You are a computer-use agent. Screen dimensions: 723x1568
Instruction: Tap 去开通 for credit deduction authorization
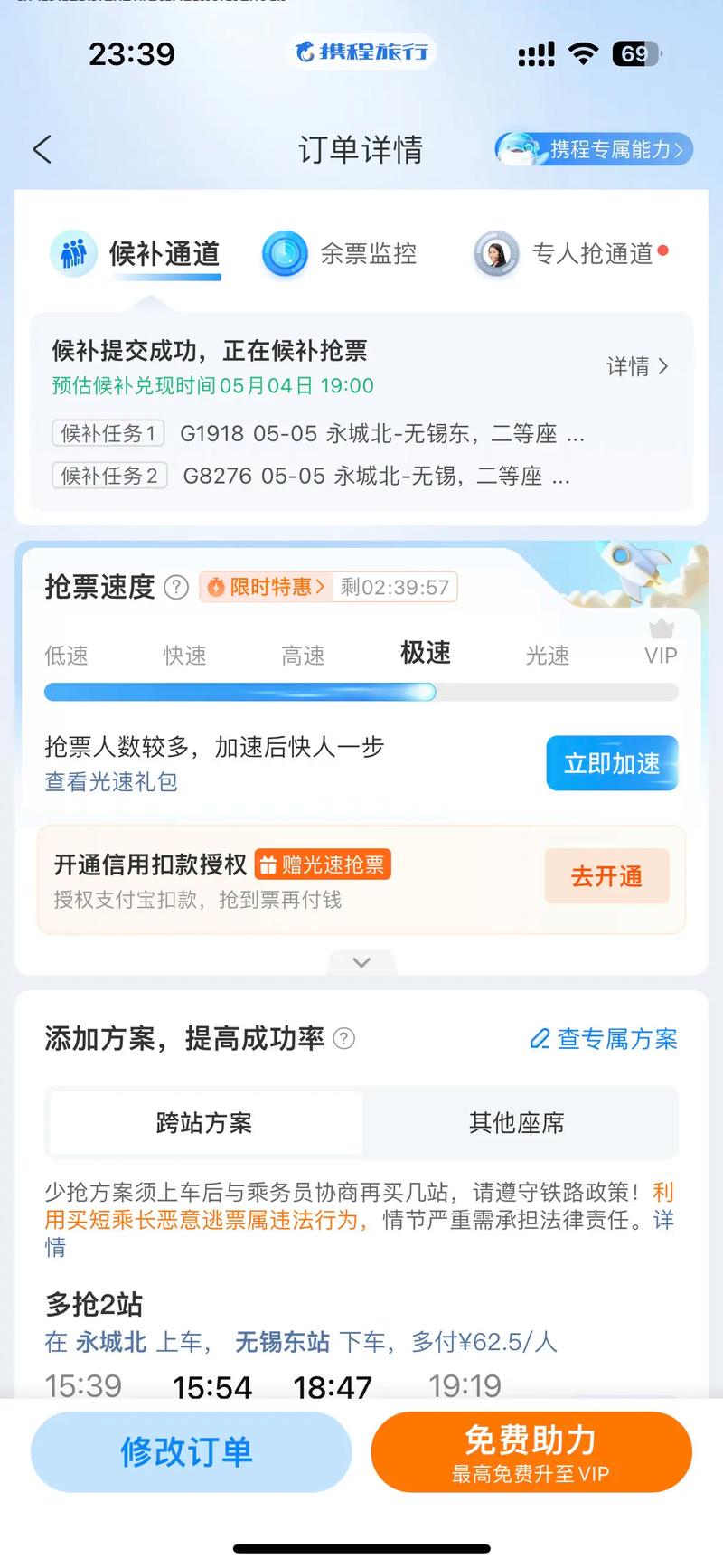(606, 876)
